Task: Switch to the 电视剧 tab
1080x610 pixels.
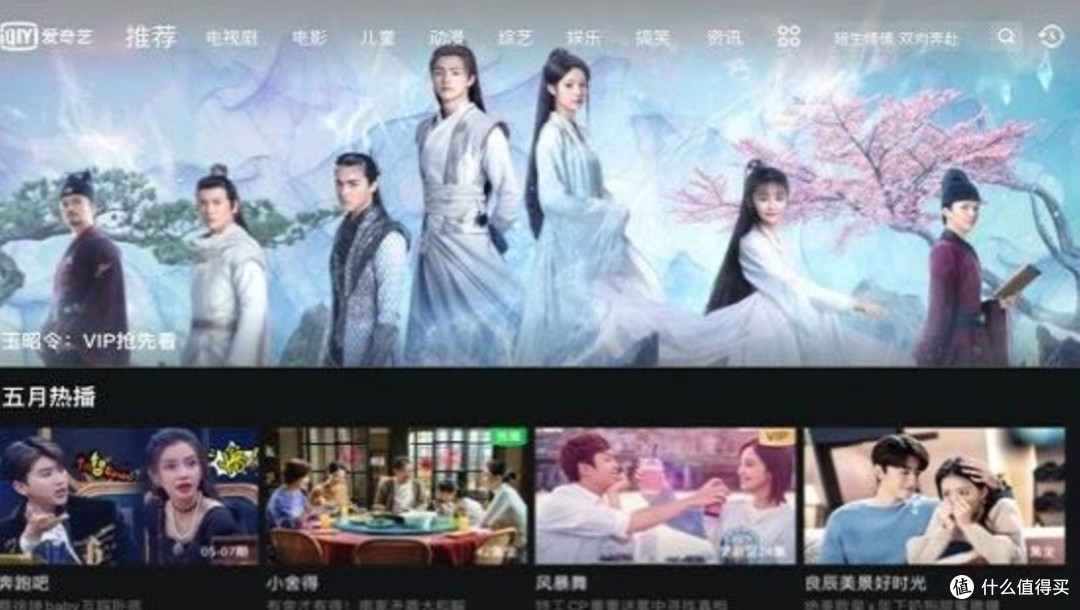Action: (x=232, y=39)
